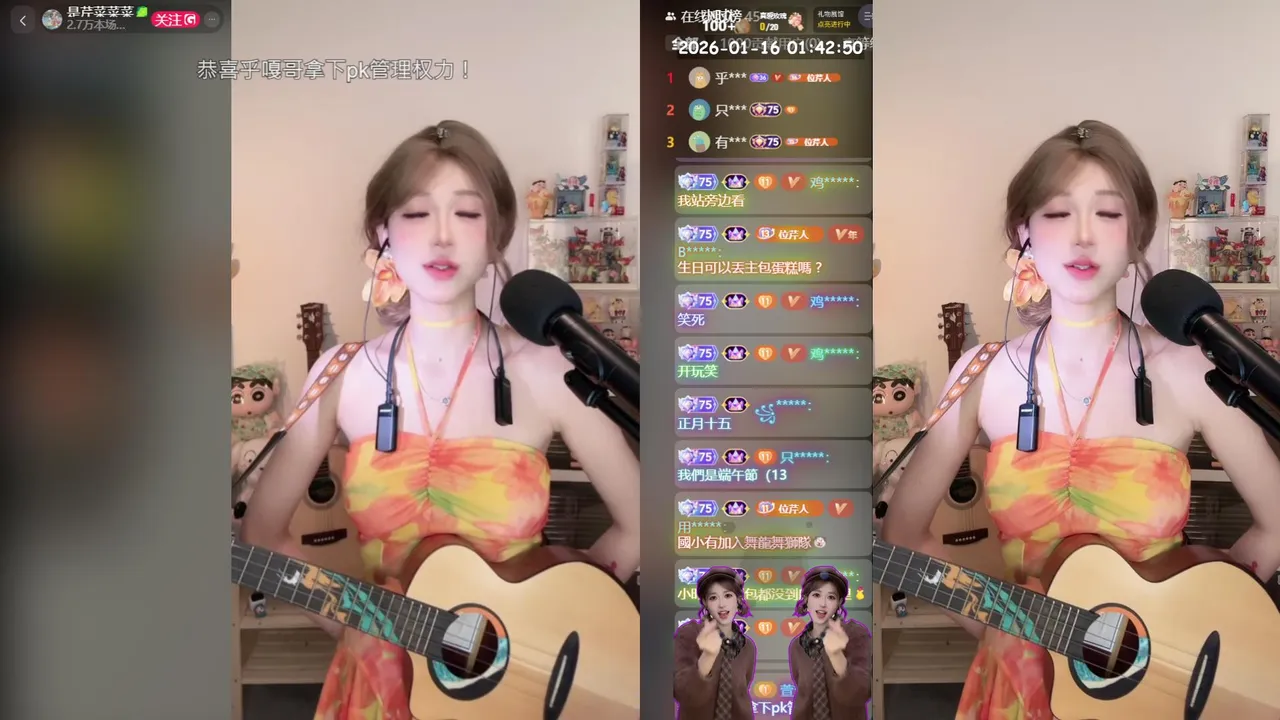
Task: Tap the comment 生日可以丢主包蛋糕嗎？
Action: tap(749, 267)
